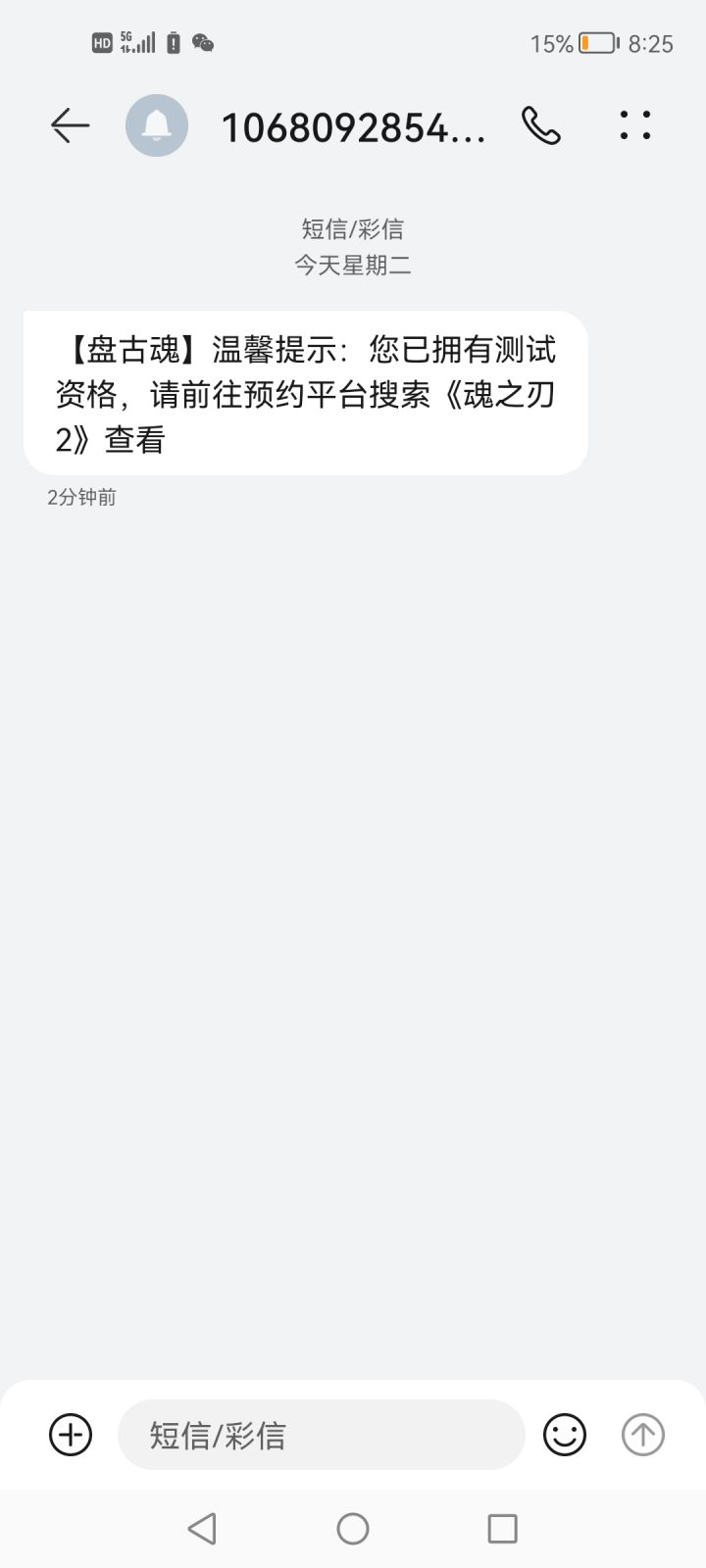Image resolution: width=706 pixels, height=1568 pixels.
Task: Open the more options menu
Action: point(635,125)
